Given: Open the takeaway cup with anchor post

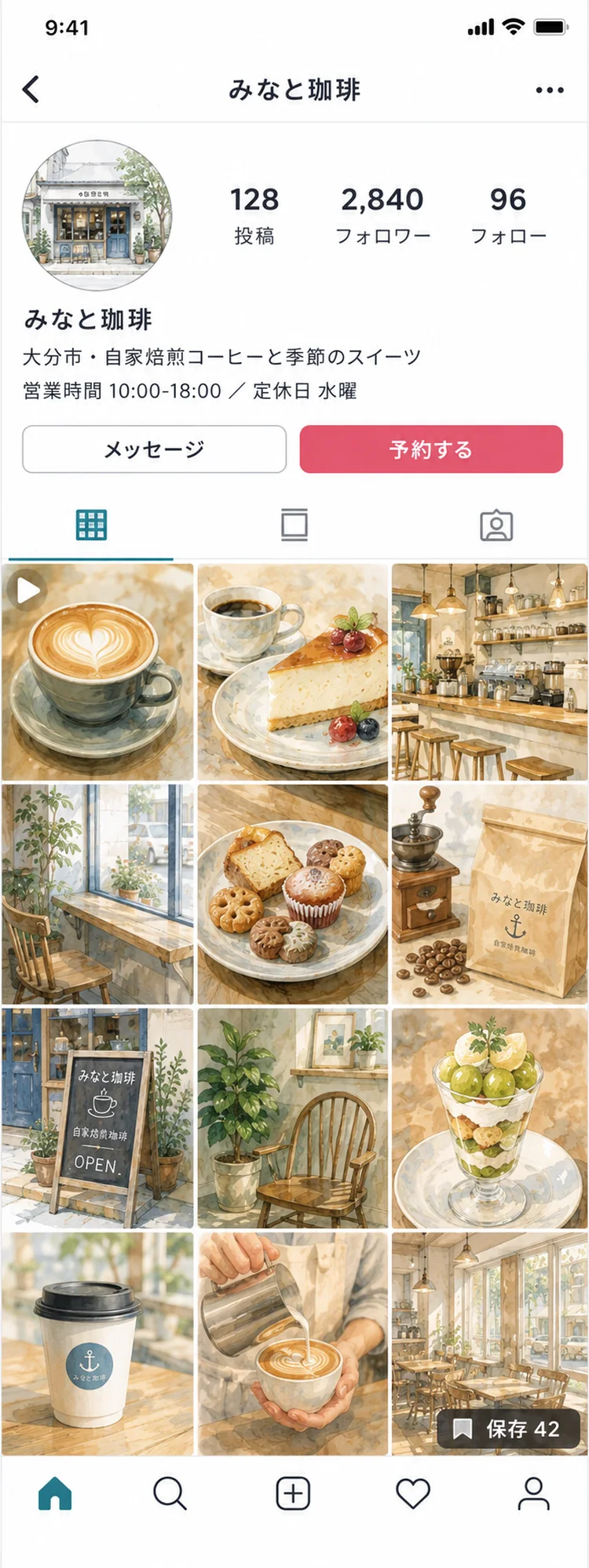Looking at the screenshot, I should click(x=97, y=1343).
